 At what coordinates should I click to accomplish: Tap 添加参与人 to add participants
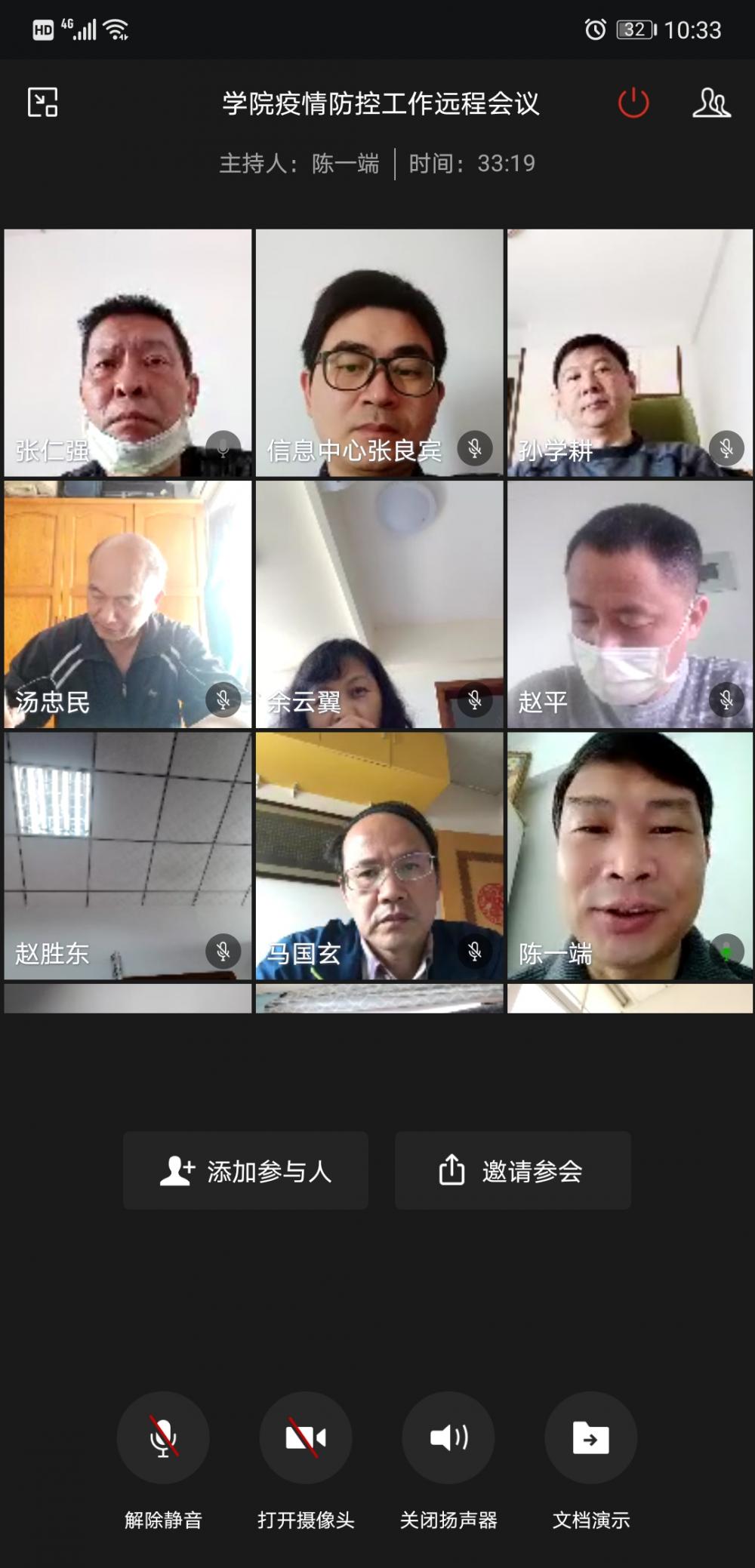coord(245,1170)
